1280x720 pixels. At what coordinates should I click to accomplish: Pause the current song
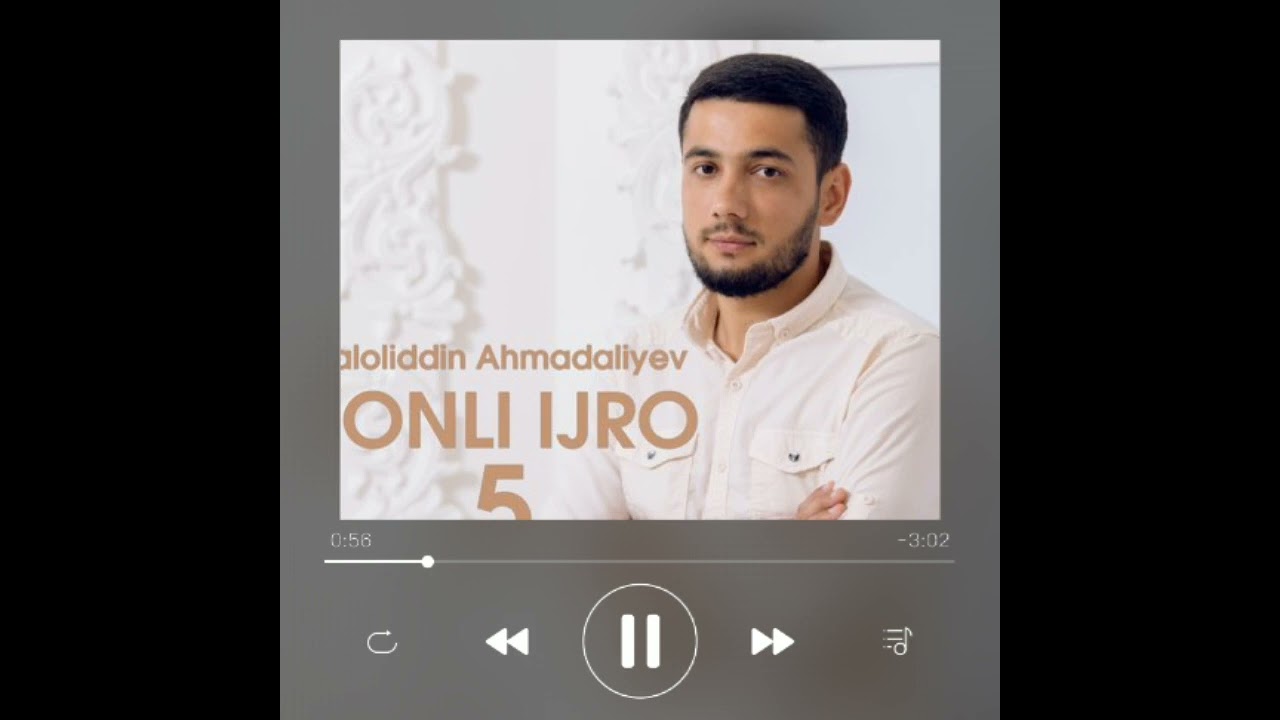click(x=640, y=640)
